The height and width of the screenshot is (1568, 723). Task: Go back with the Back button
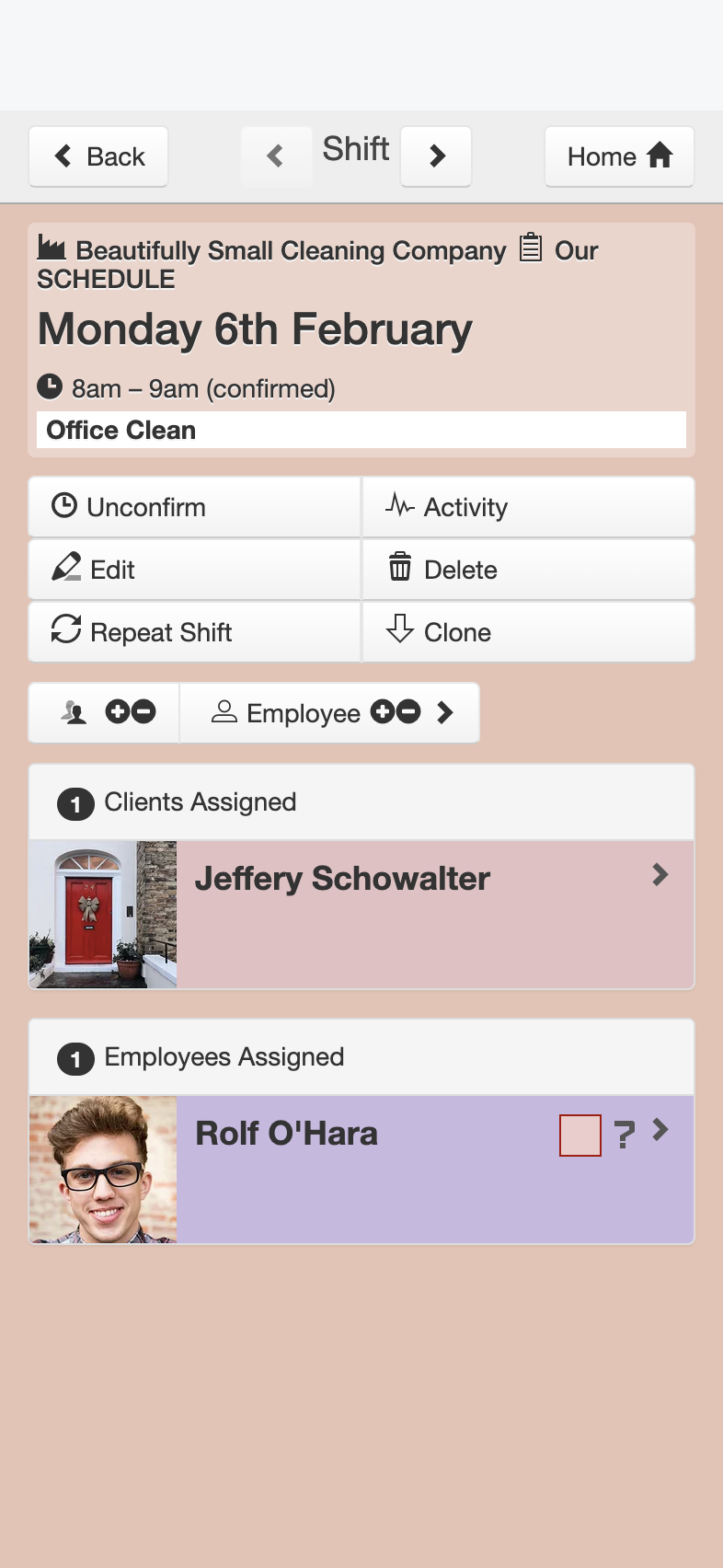coord(98,156)
